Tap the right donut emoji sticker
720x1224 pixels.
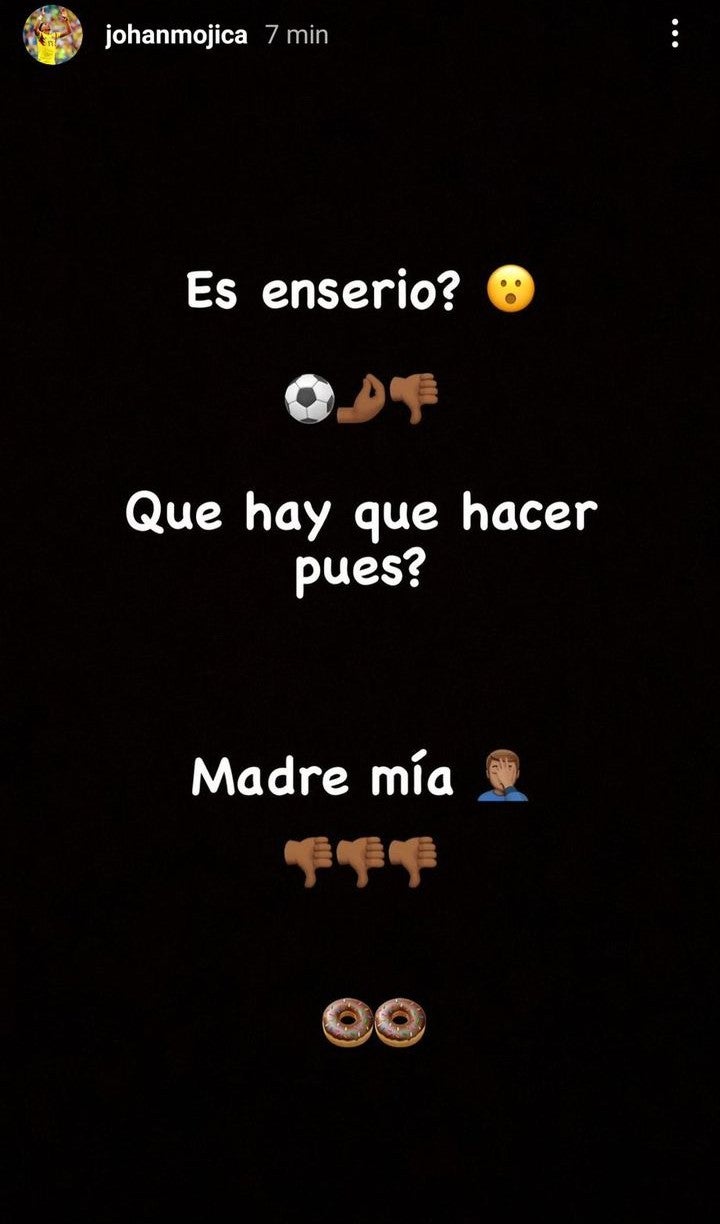coord(396,1020)
